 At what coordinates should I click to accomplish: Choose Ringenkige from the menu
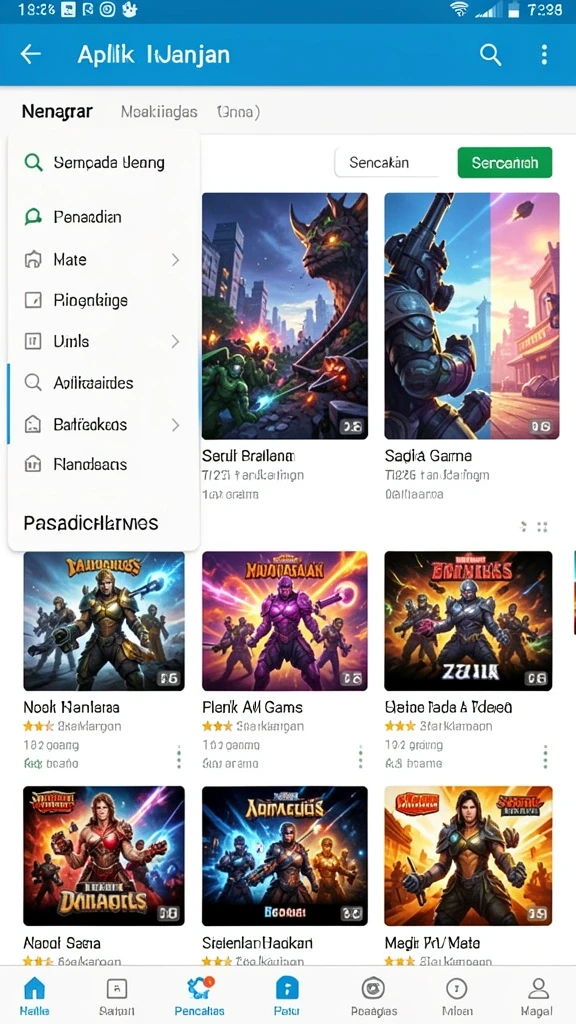click(103, 300)
